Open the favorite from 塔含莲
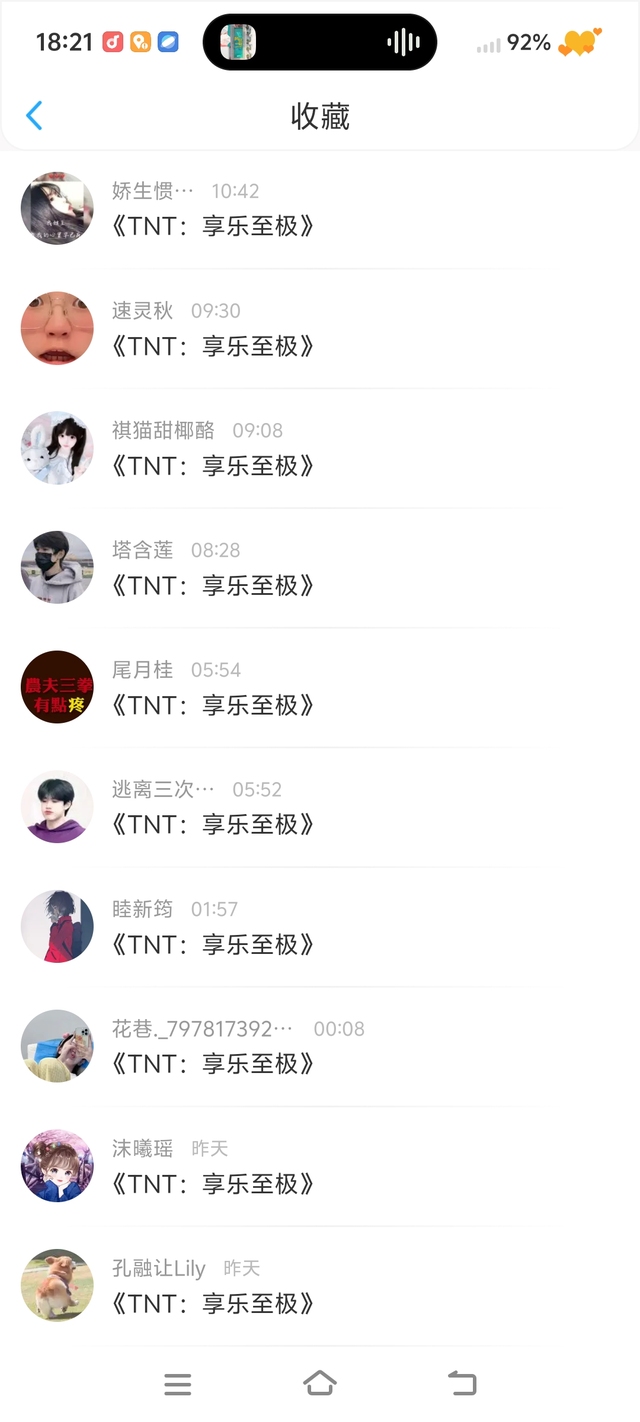Screen dimensions: 640x1422 [x=320, y=568]
